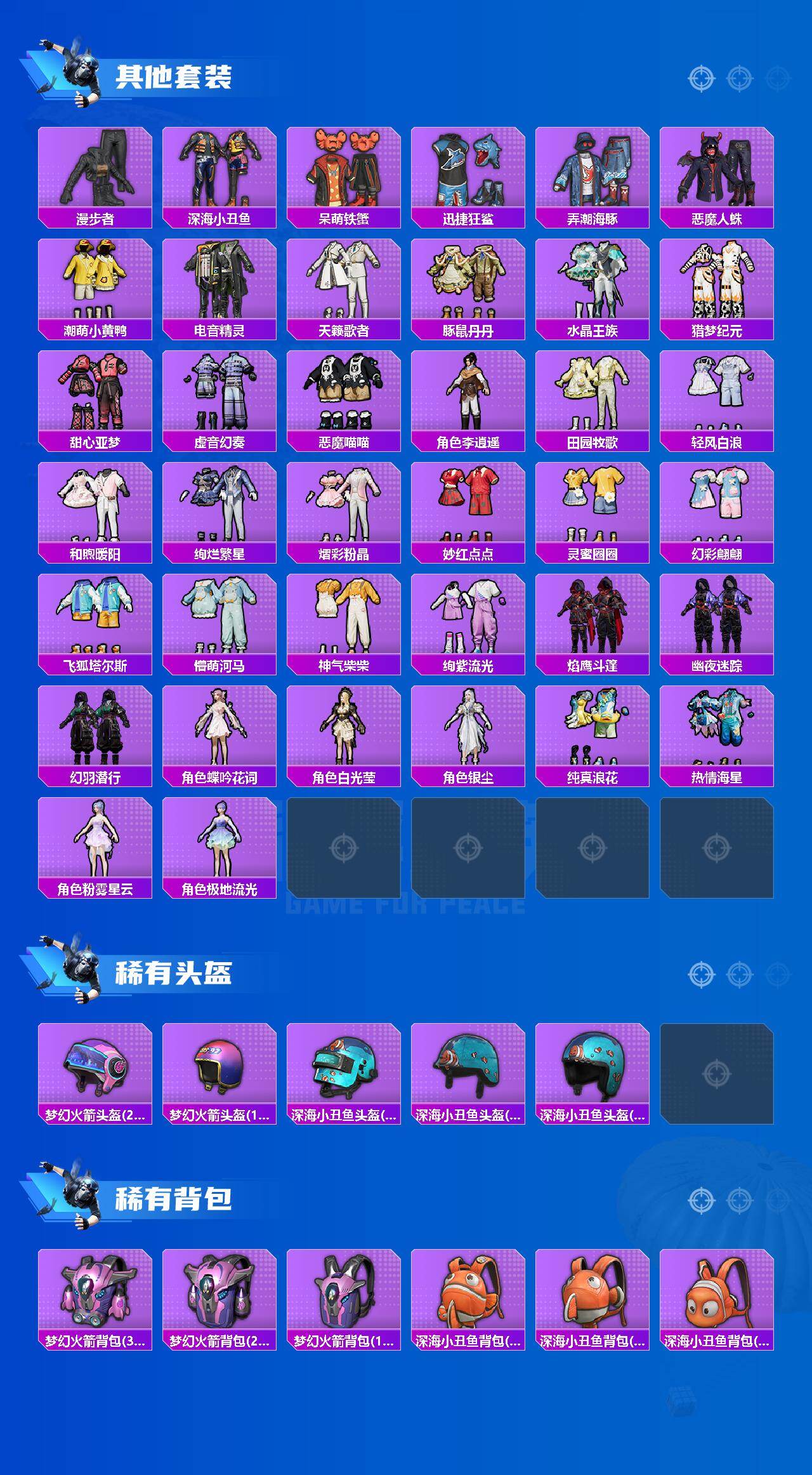
Task: Click diver character avatar next to 其他套装
Action: click(77, 69)
